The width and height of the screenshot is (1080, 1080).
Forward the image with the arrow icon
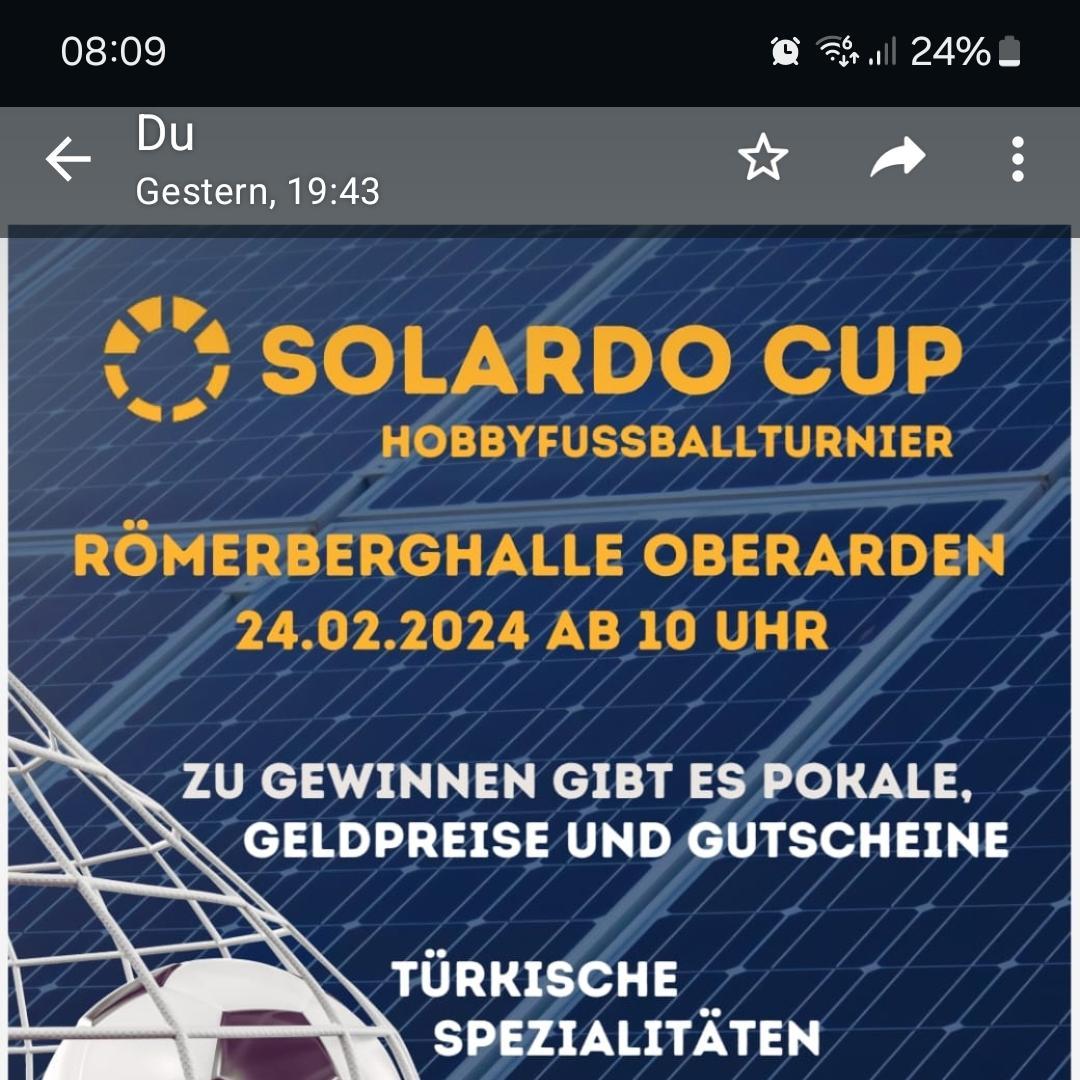pos(897,159)
